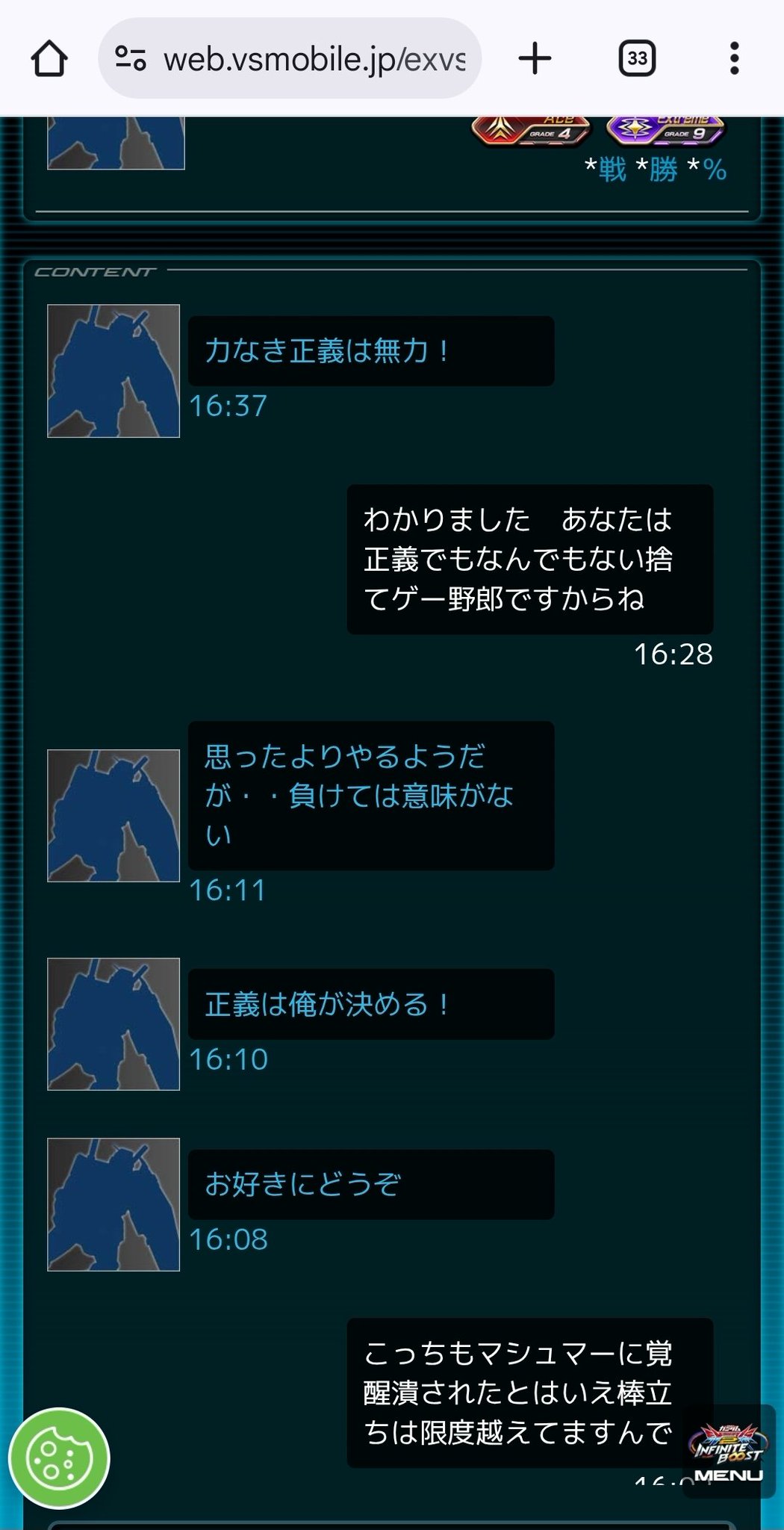Open a new browser tab
784x1530 pixels.
(535, 58)
